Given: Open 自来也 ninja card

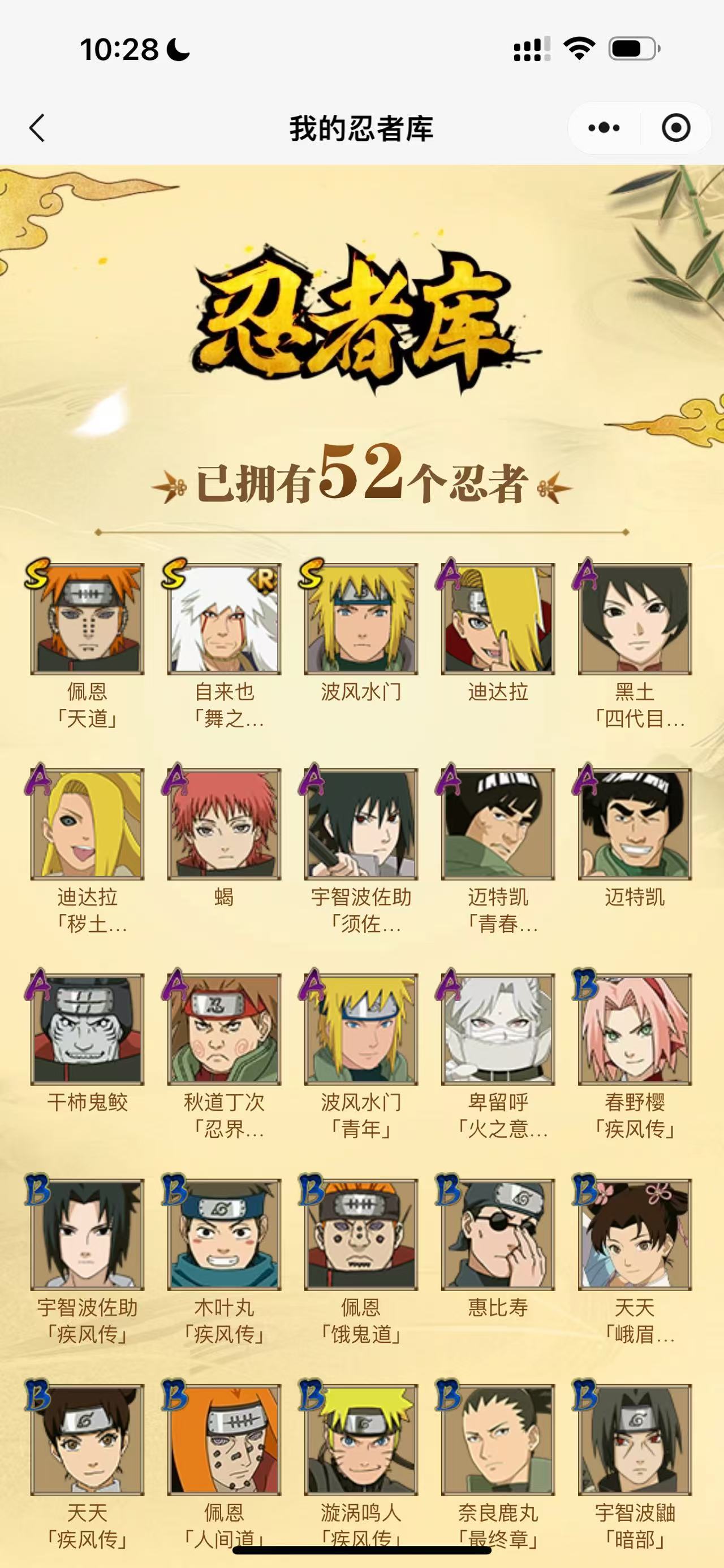Looking at the screenshot, I should 224,619.
